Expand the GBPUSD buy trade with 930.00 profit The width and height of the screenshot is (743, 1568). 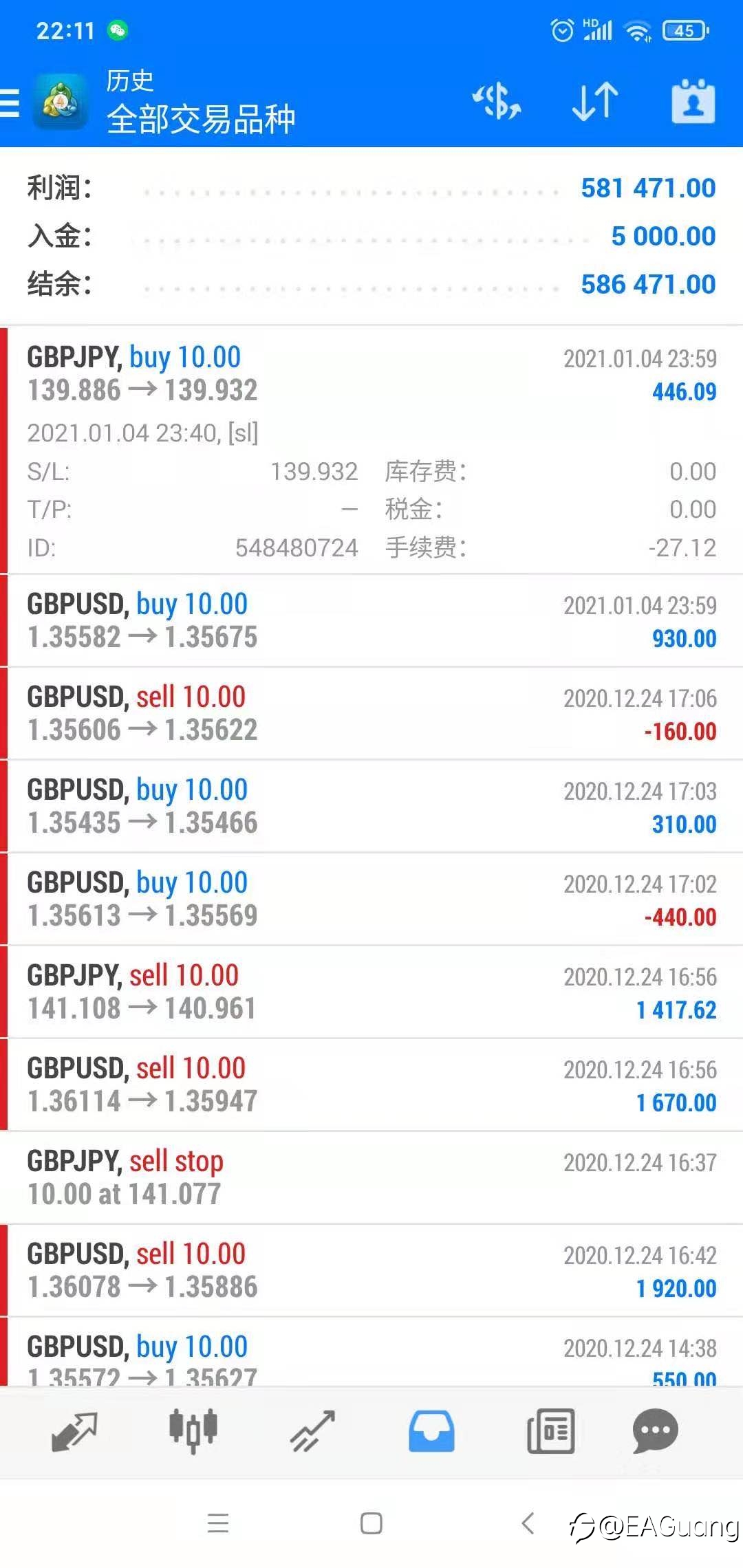point(371,621)
